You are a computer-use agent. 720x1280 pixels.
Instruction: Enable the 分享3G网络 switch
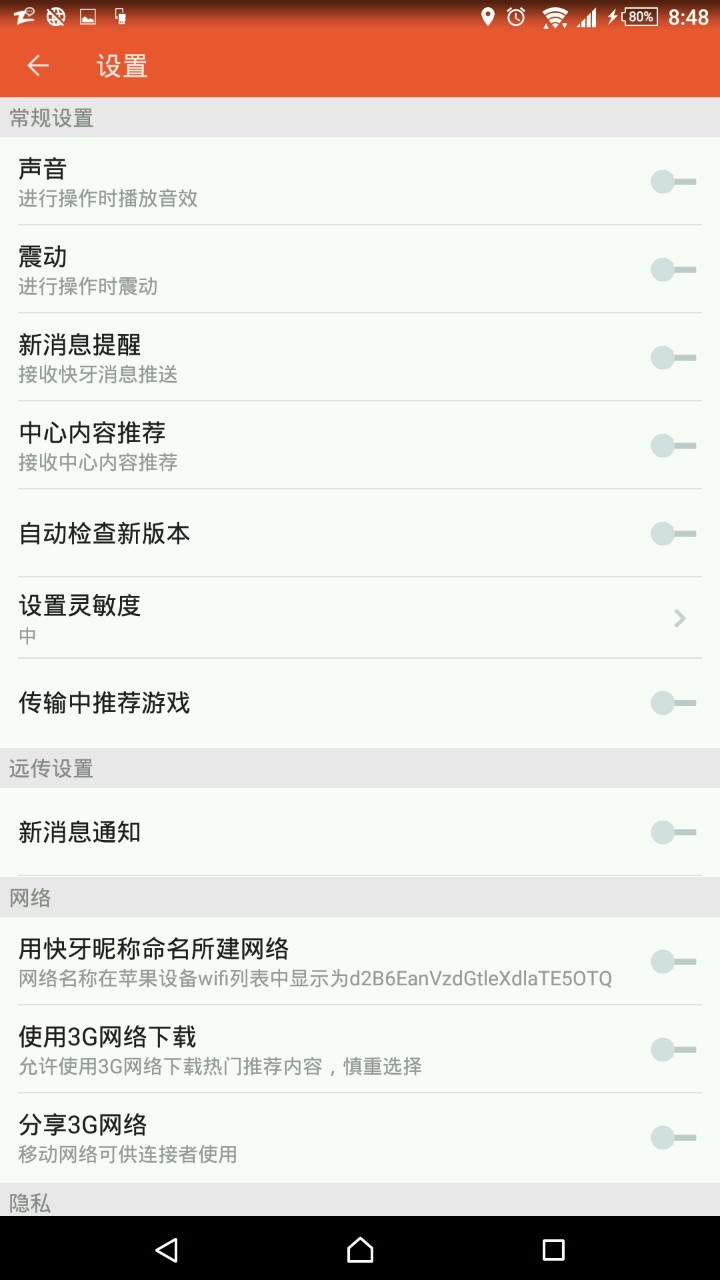coord(673,1138)
